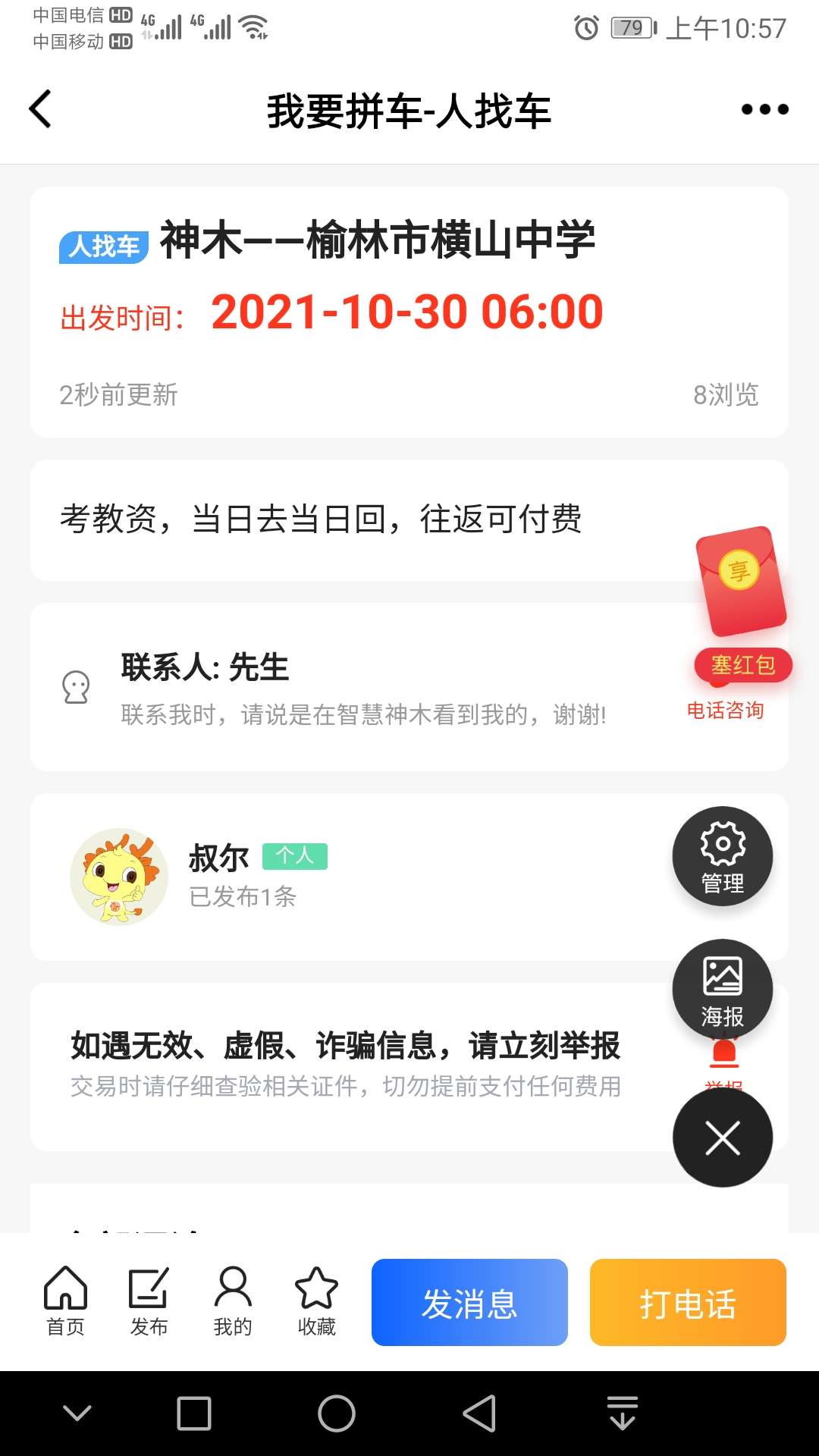Add this post to 收藏 favorites
This screenshot has height=1456, width=819.
pos(316,1301)
